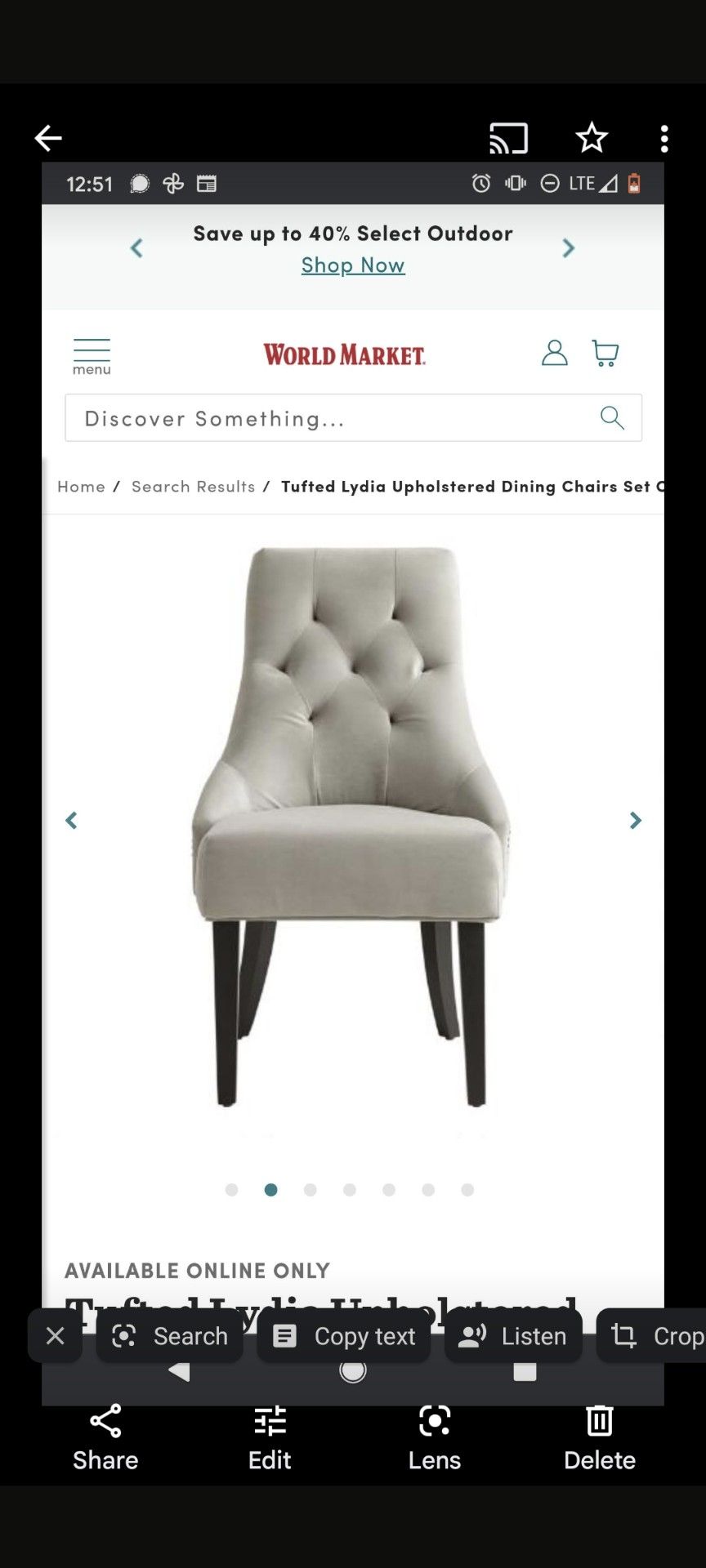Share this photo
This screenshot has width=706, height=1568.
point(105,1438)
